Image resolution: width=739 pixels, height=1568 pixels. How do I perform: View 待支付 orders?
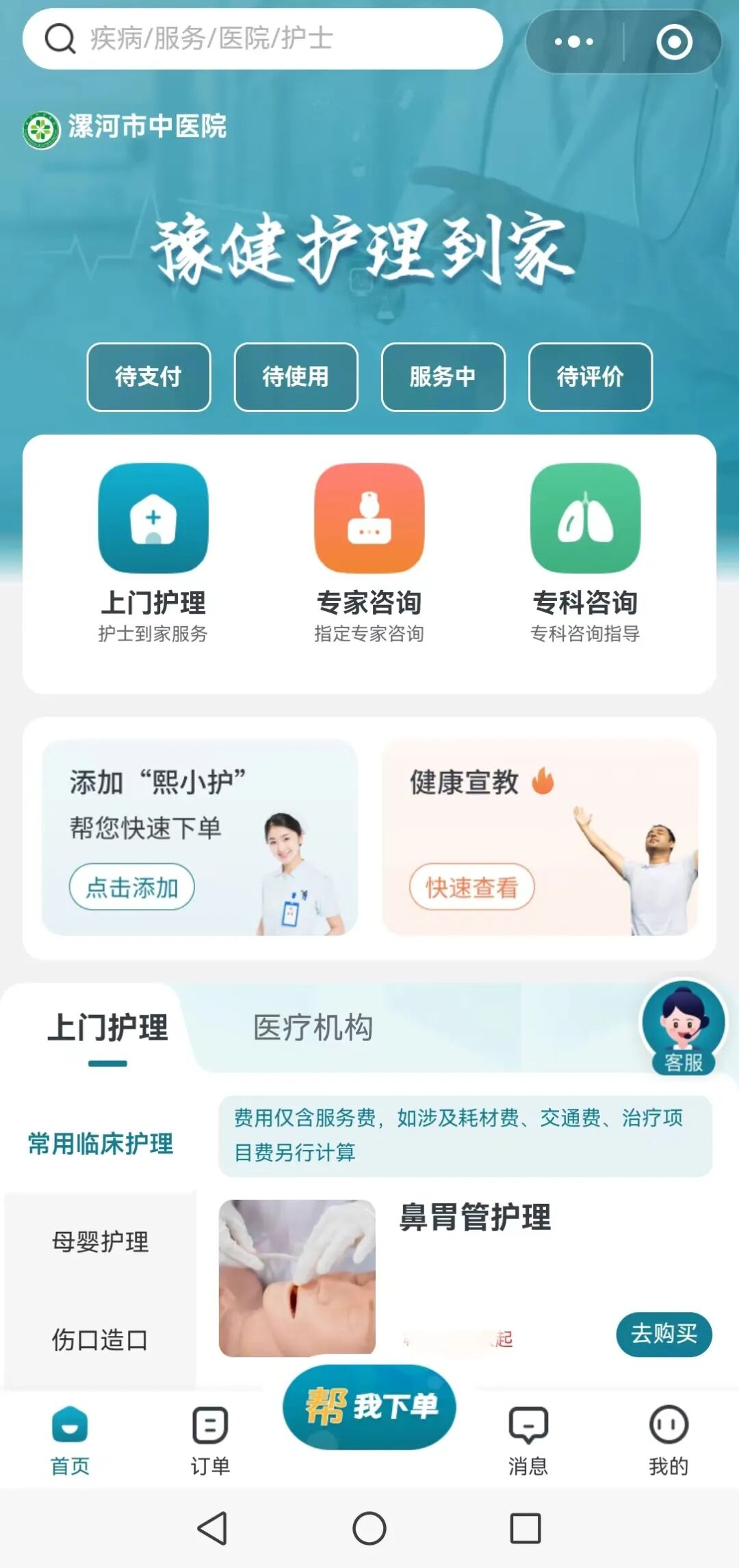point(148,377)
